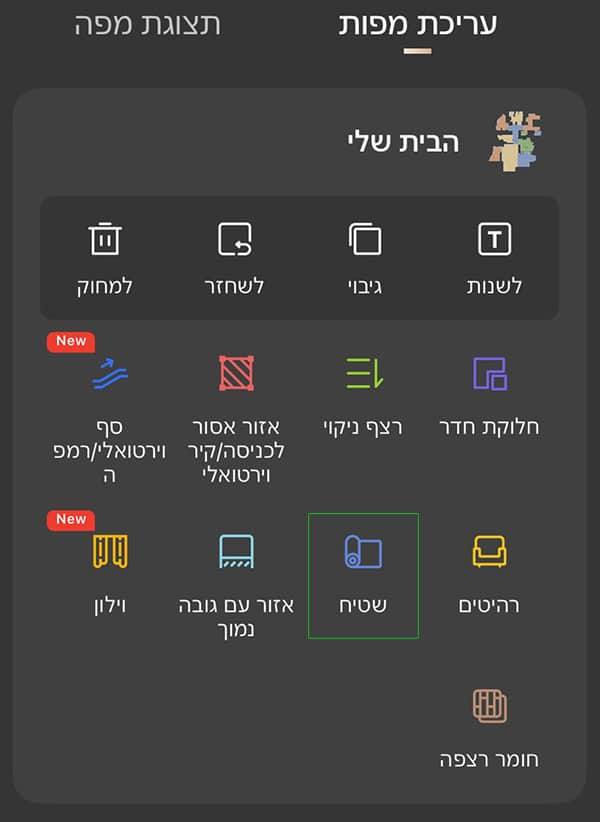Restore the map with לשחזר
The width and height of the screenshot is (600, 822).
[235, 258]
